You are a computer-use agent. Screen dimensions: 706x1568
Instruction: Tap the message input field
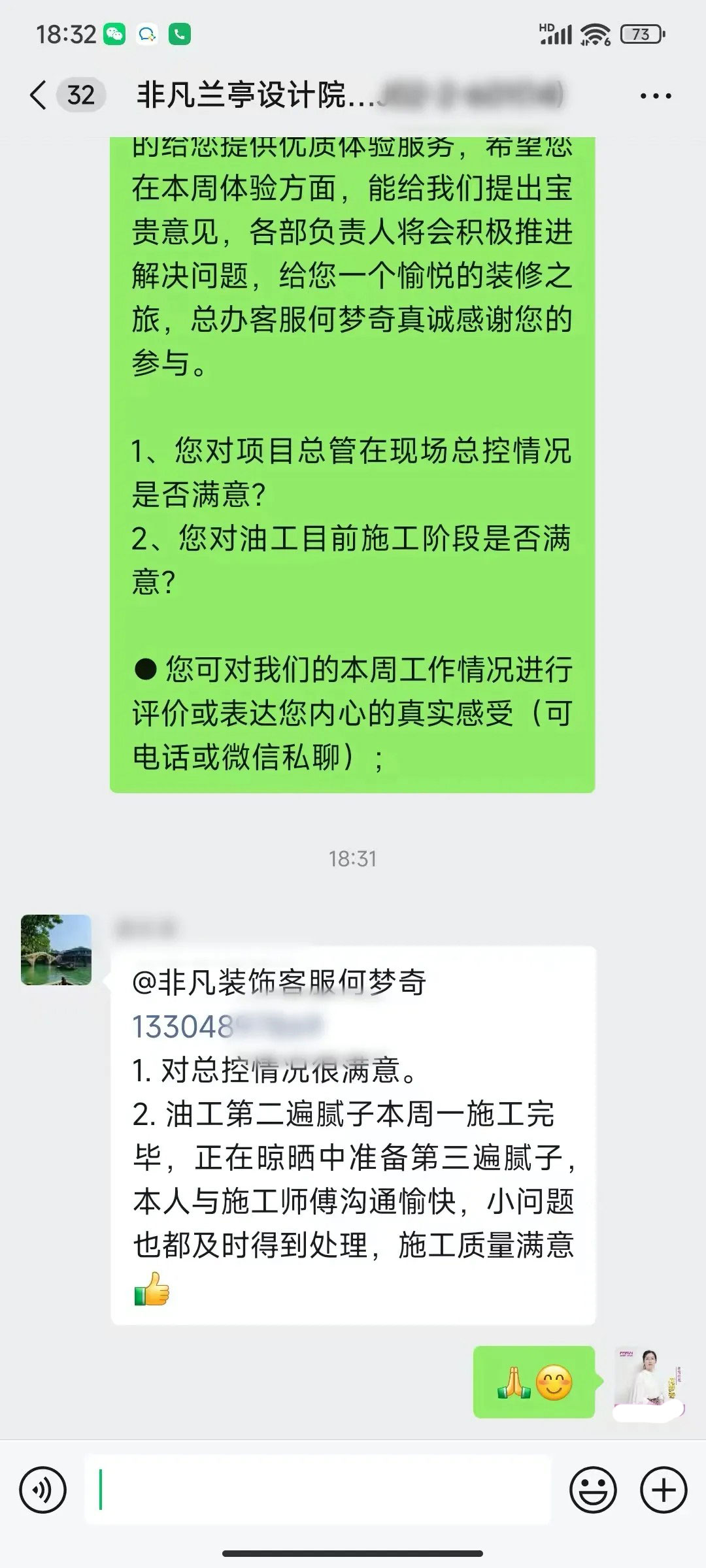(318, 1490)
